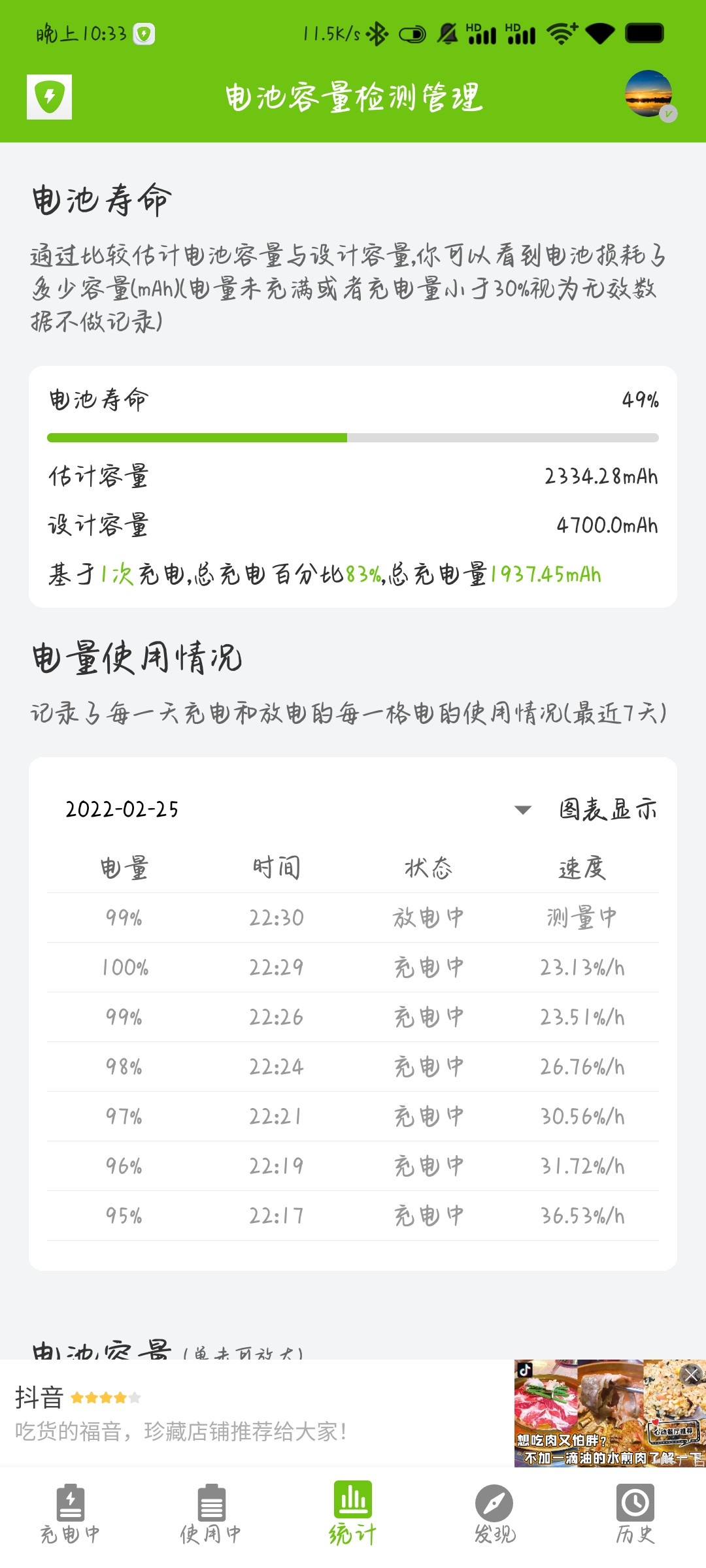This screenshot has width=706, height=1568.
Task: Open the 抖音 advertisement
Action: point(353,1414)
